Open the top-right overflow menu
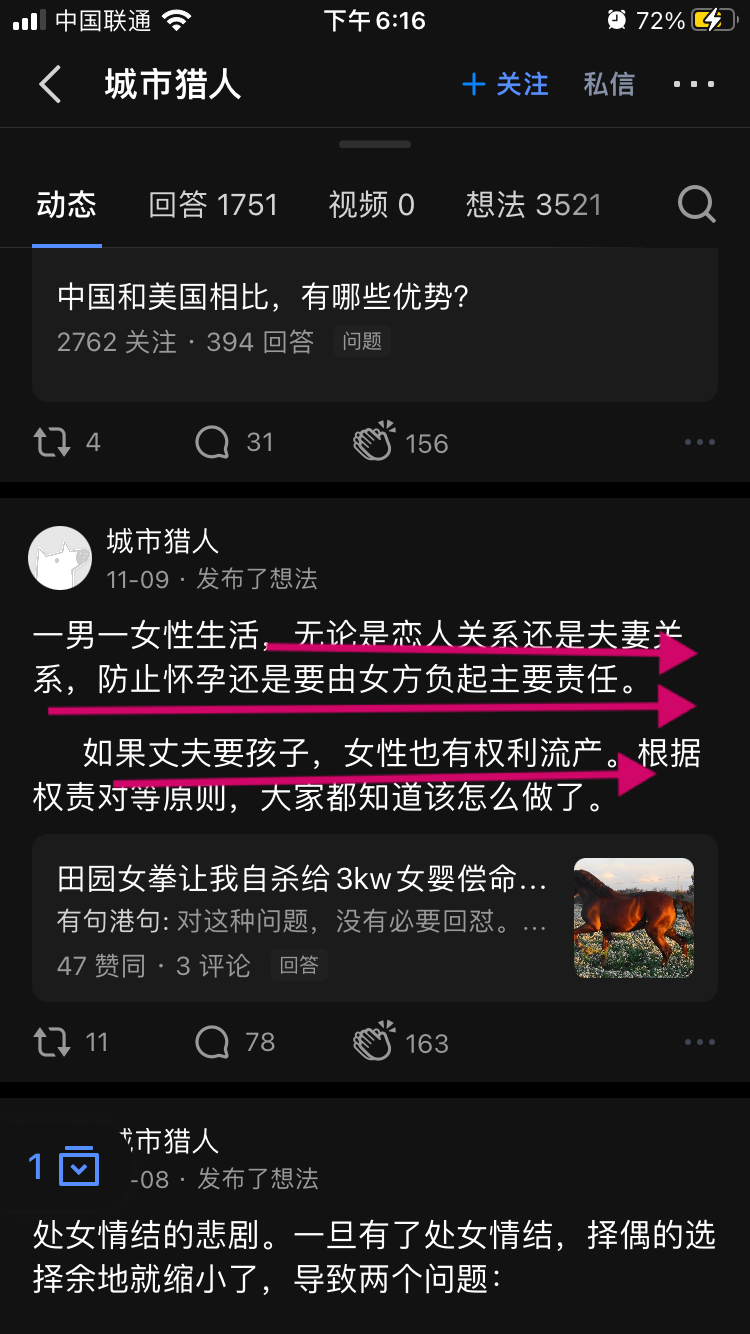The width and height of the screenshot is (750, 1334). tap(694, 85)
